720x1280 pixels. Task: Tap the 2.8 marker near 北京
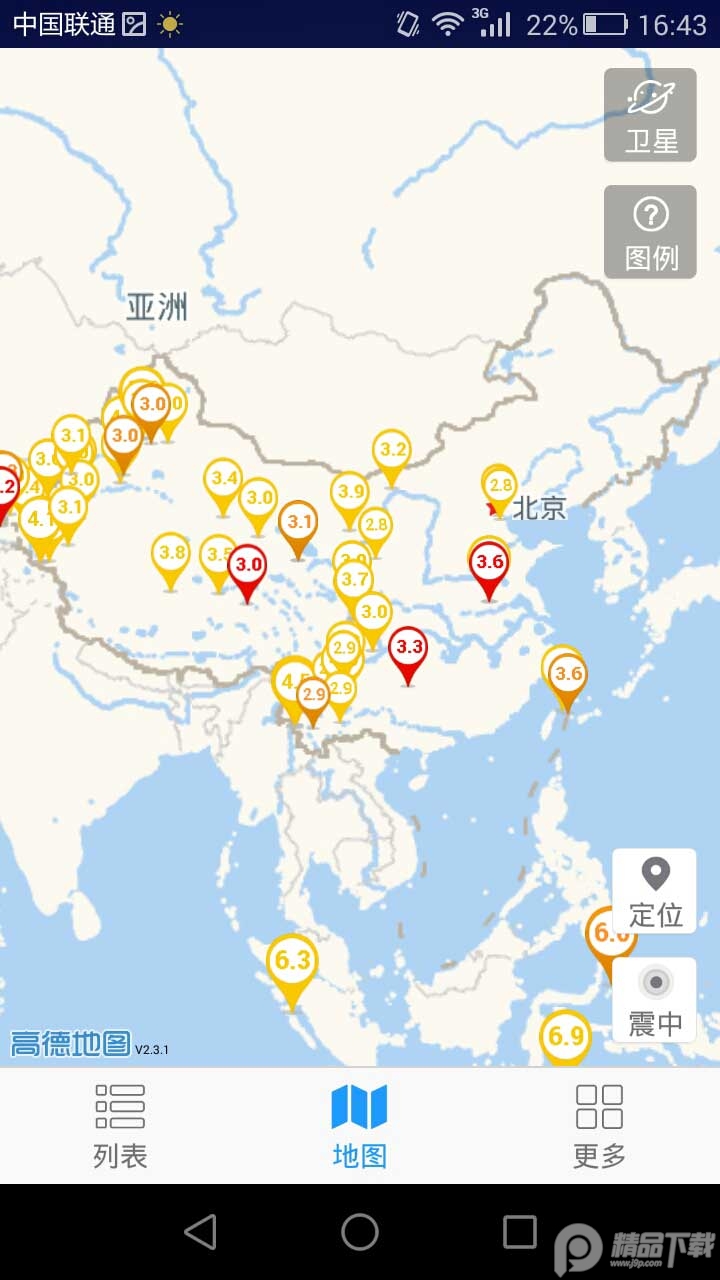click(x=500, y=485)
